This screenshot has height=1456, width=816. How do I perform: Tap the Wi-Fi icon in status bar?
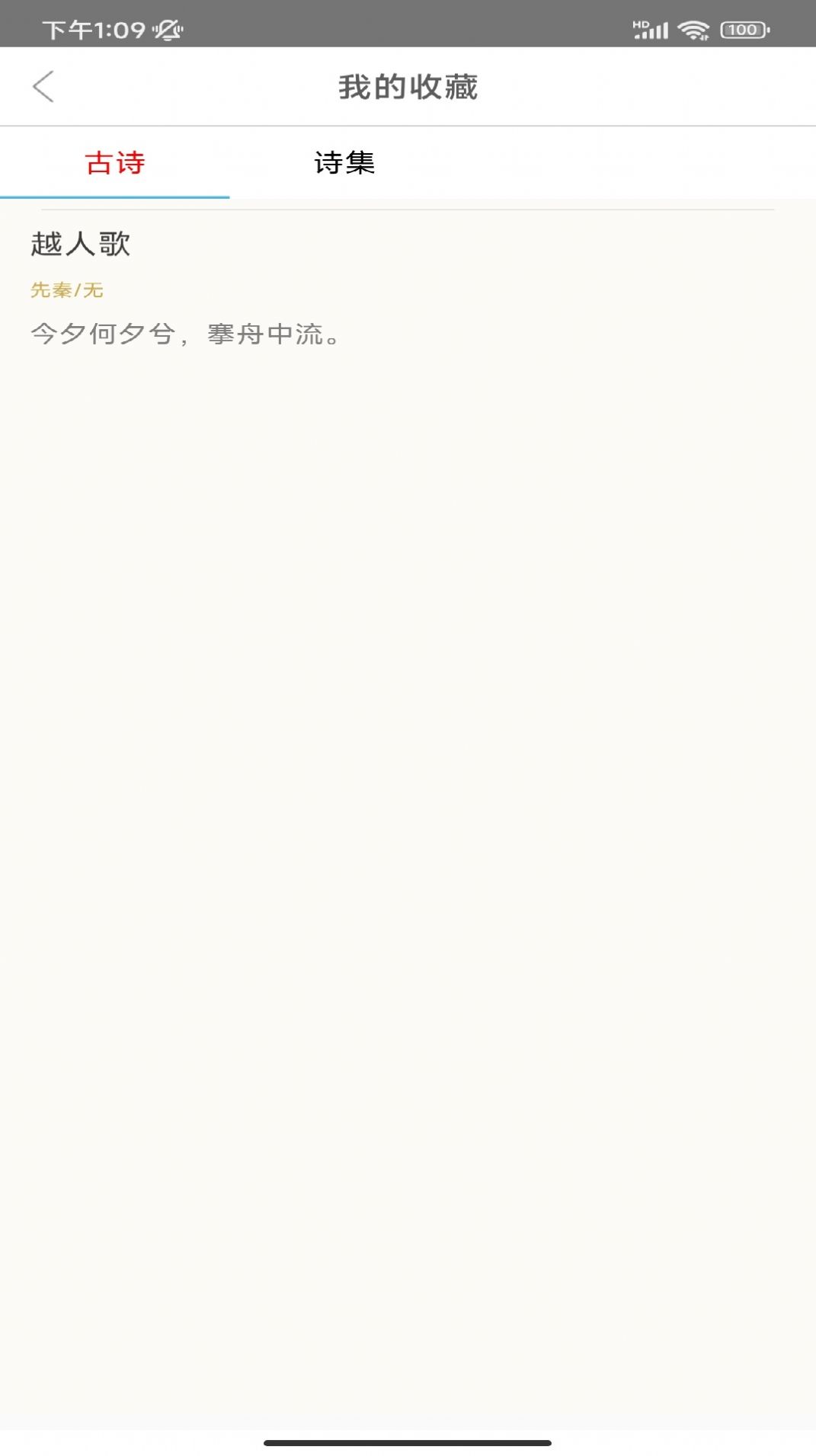point(692,29)
